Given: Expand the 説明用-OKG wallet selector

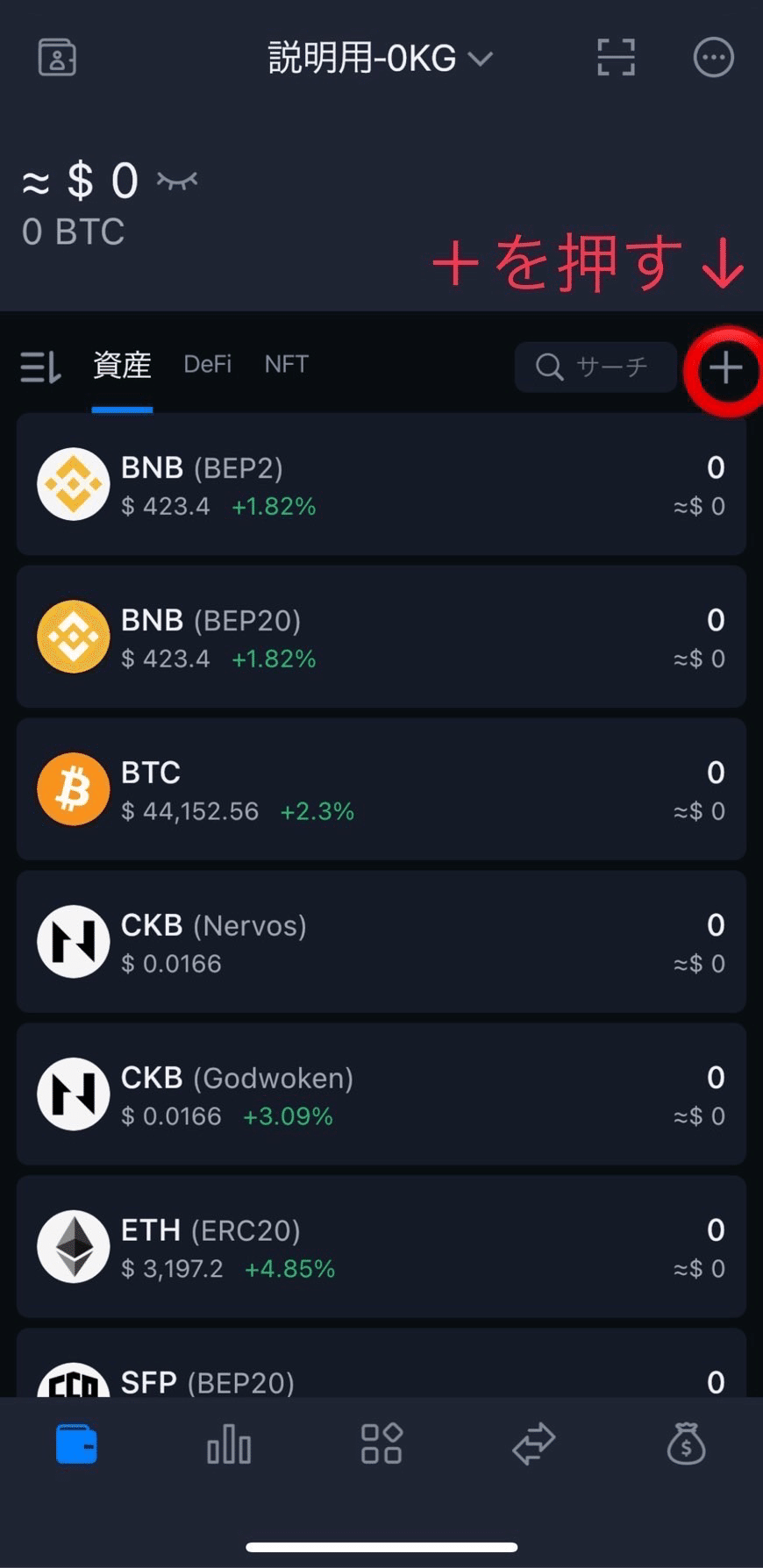Looking at the screenshot, I should coord(381,59).
